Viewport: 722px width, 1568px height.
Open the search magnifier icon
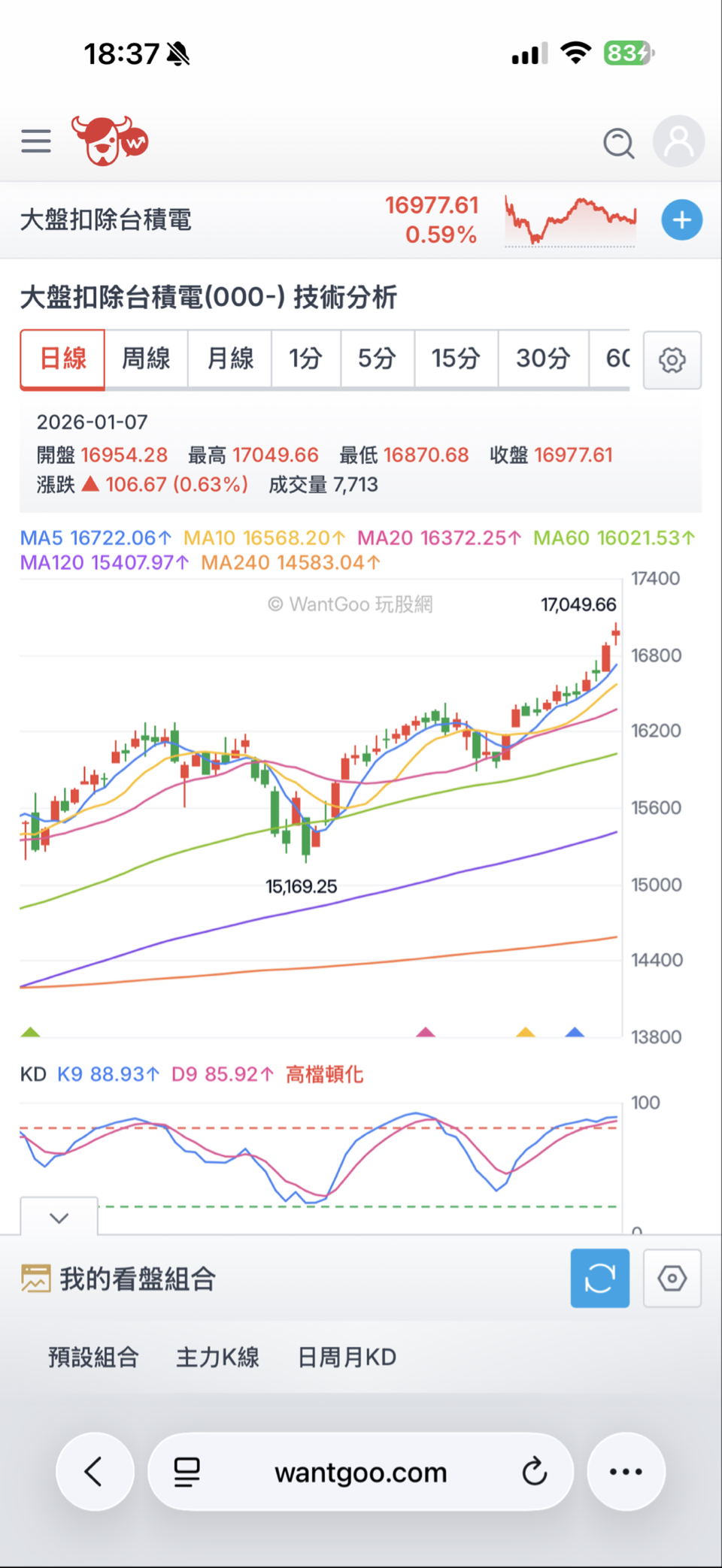click(618, 142)
